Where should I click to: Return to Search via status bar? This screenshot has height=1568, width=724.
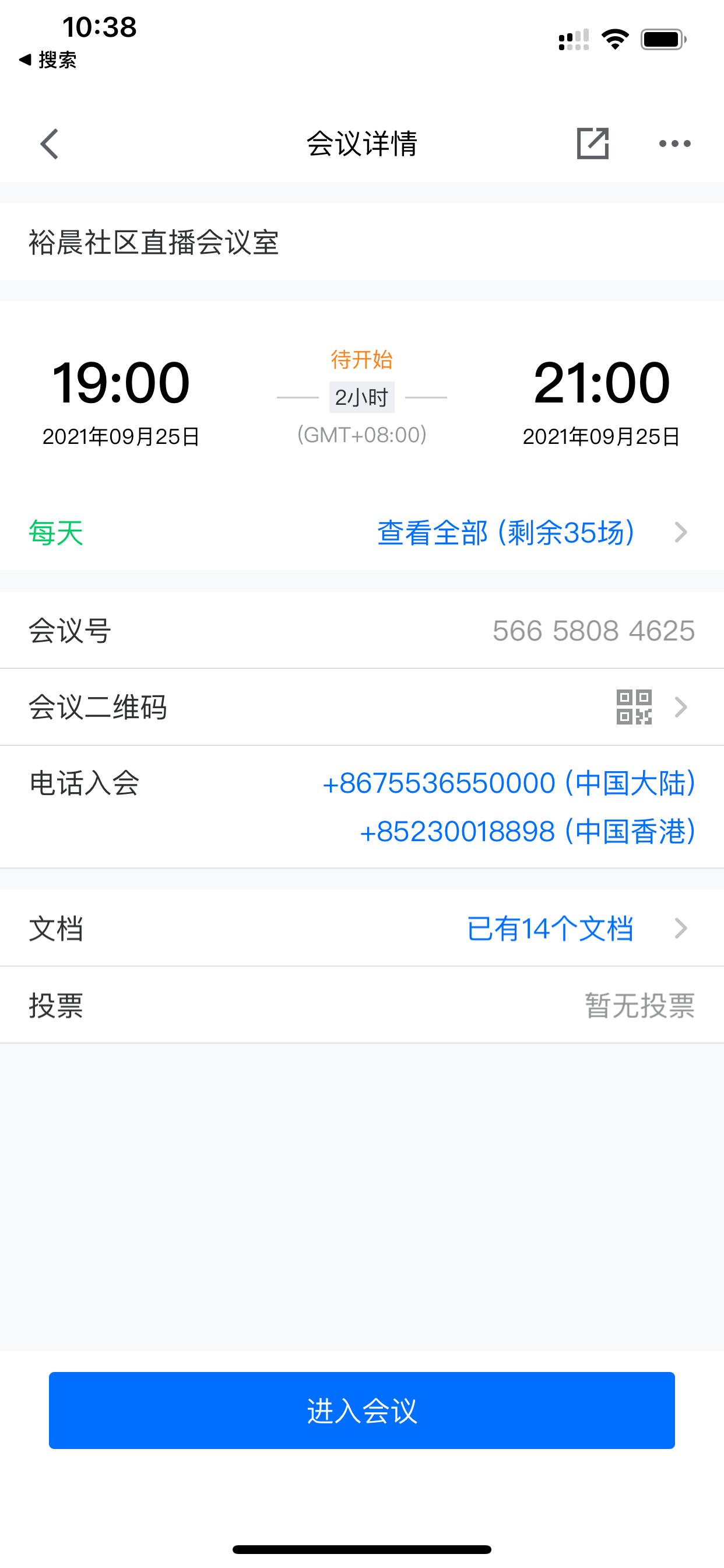point(48,60)
